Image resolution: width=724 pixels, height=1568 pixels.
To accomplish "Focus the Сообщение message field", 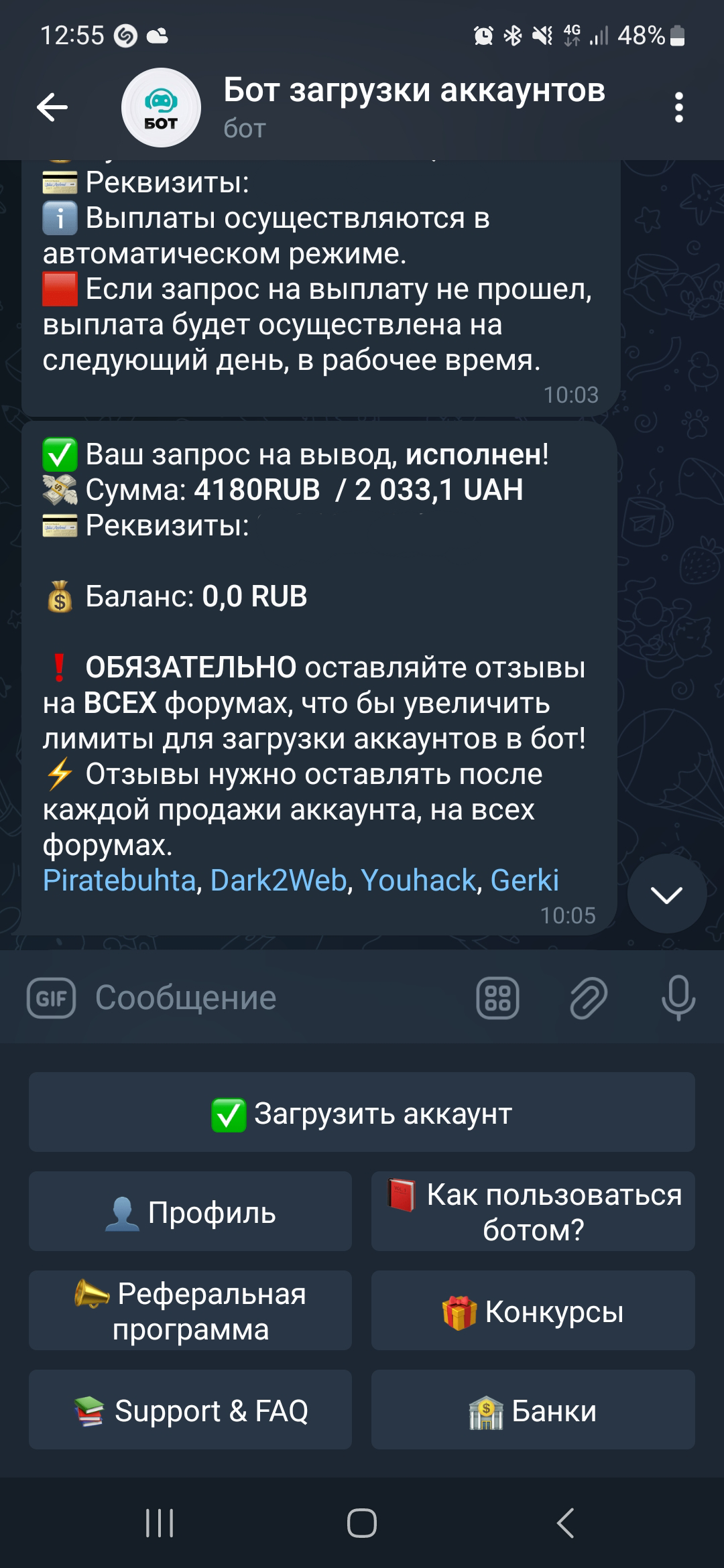I will 268,998.
